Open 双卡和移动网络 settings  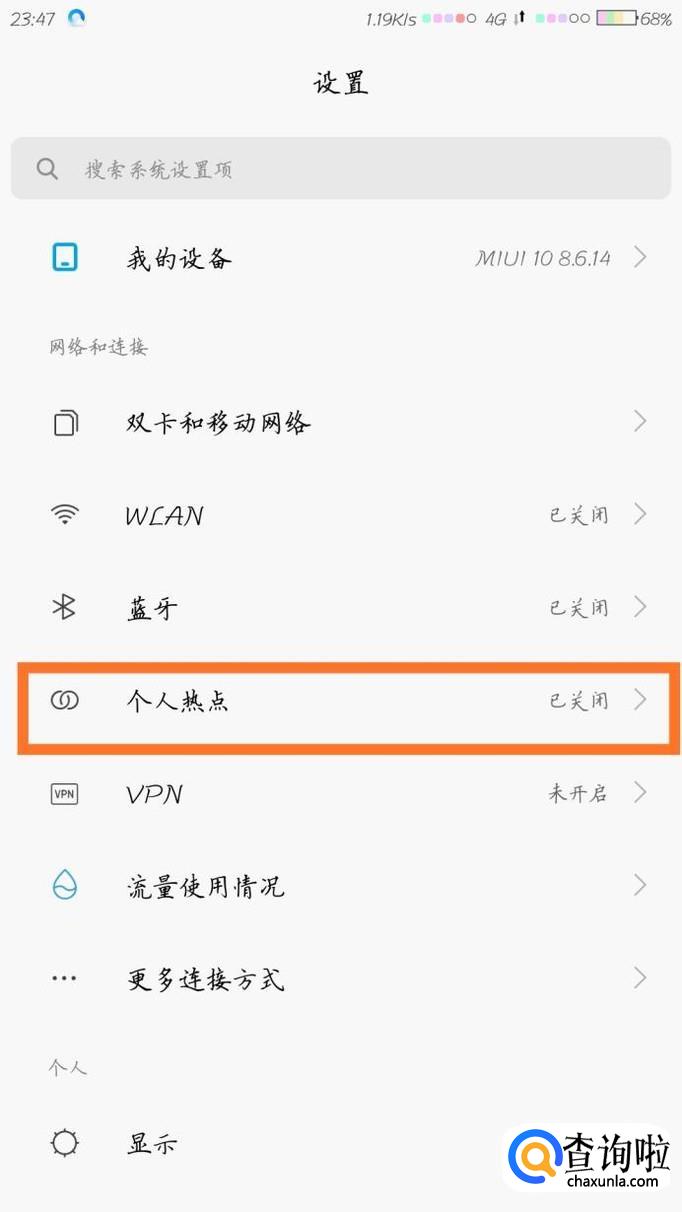click(x=340, y=422)
